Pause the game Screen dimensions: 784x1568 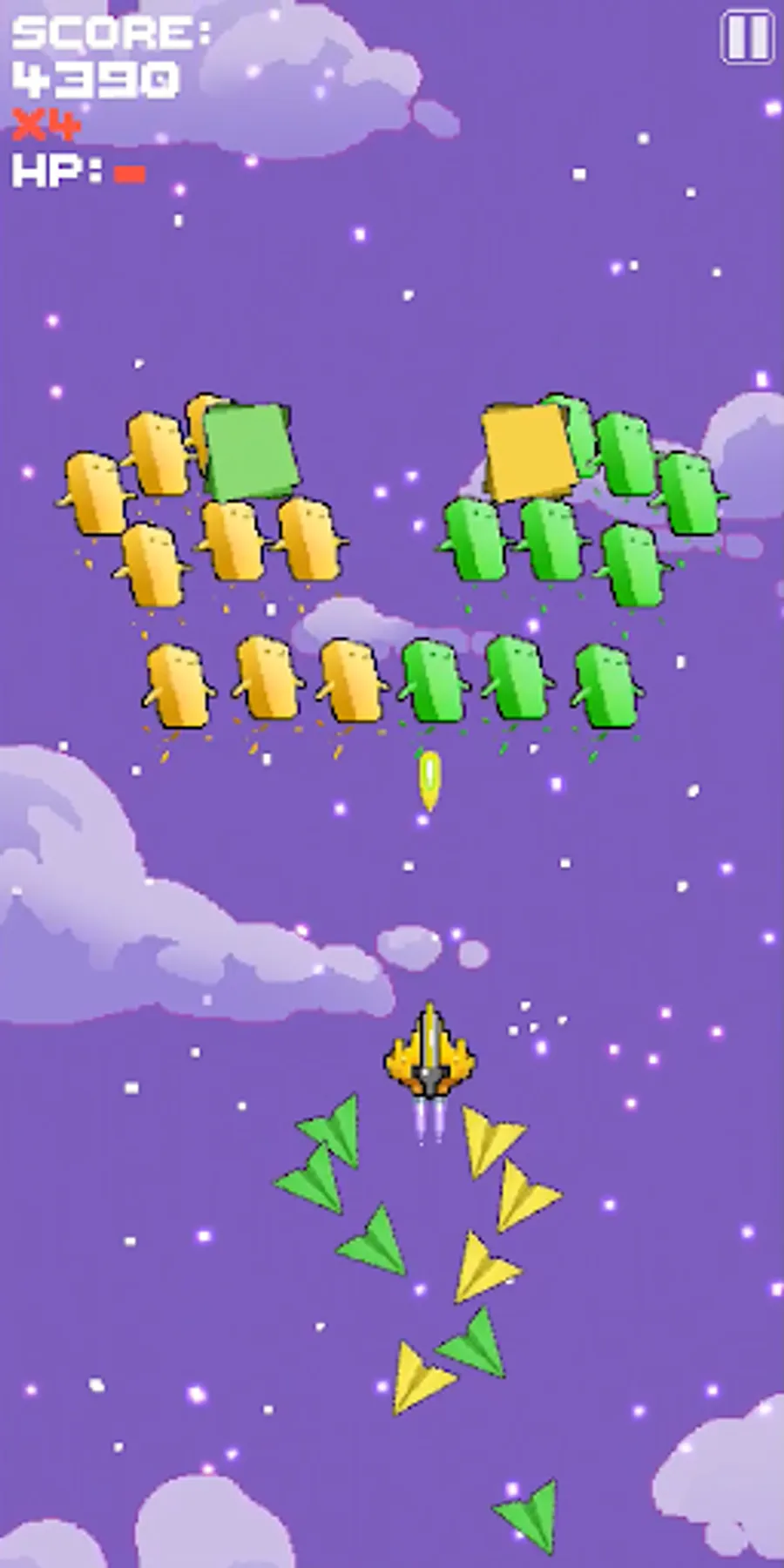pos(748,37)
